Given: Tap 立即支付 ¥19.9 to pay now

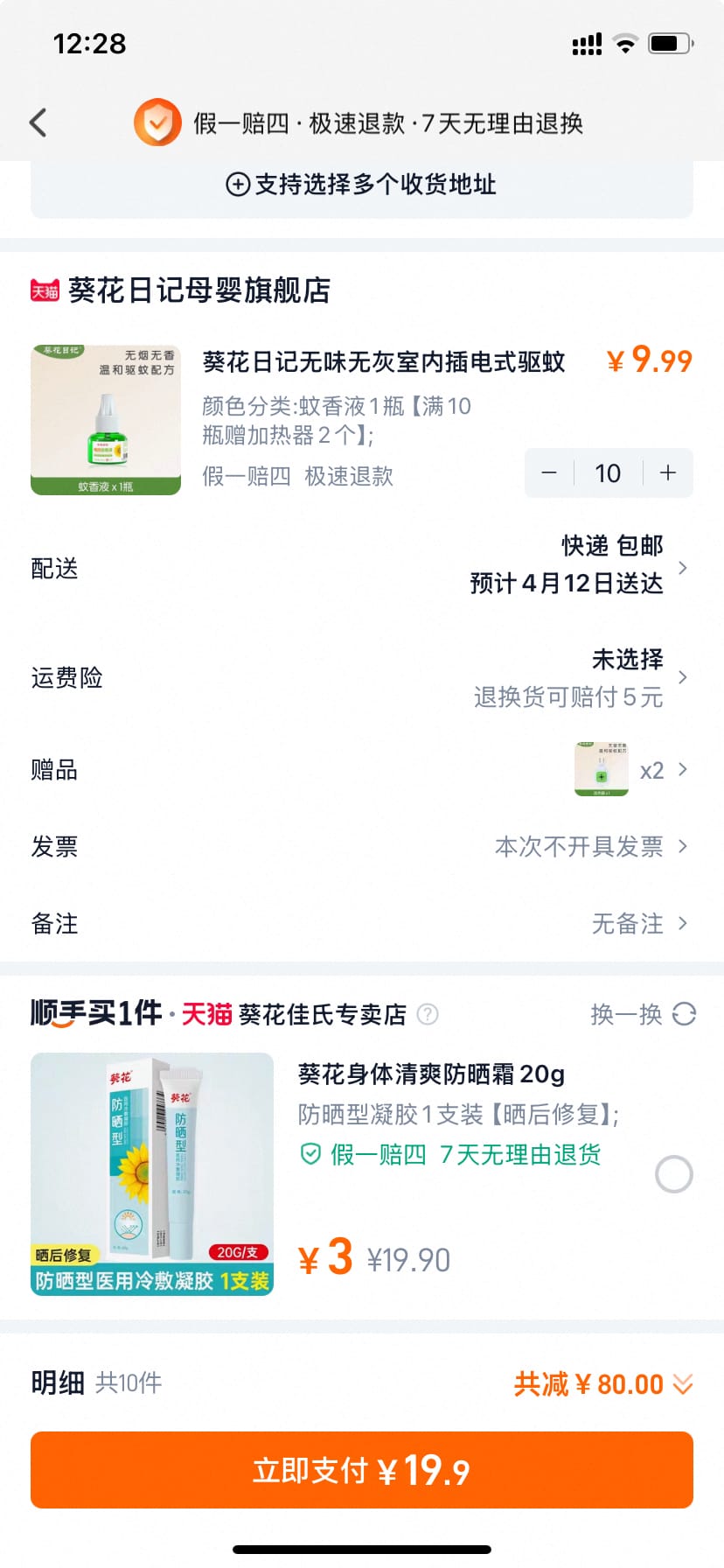Looking at the screenshot, I should tap(362, 1470).
